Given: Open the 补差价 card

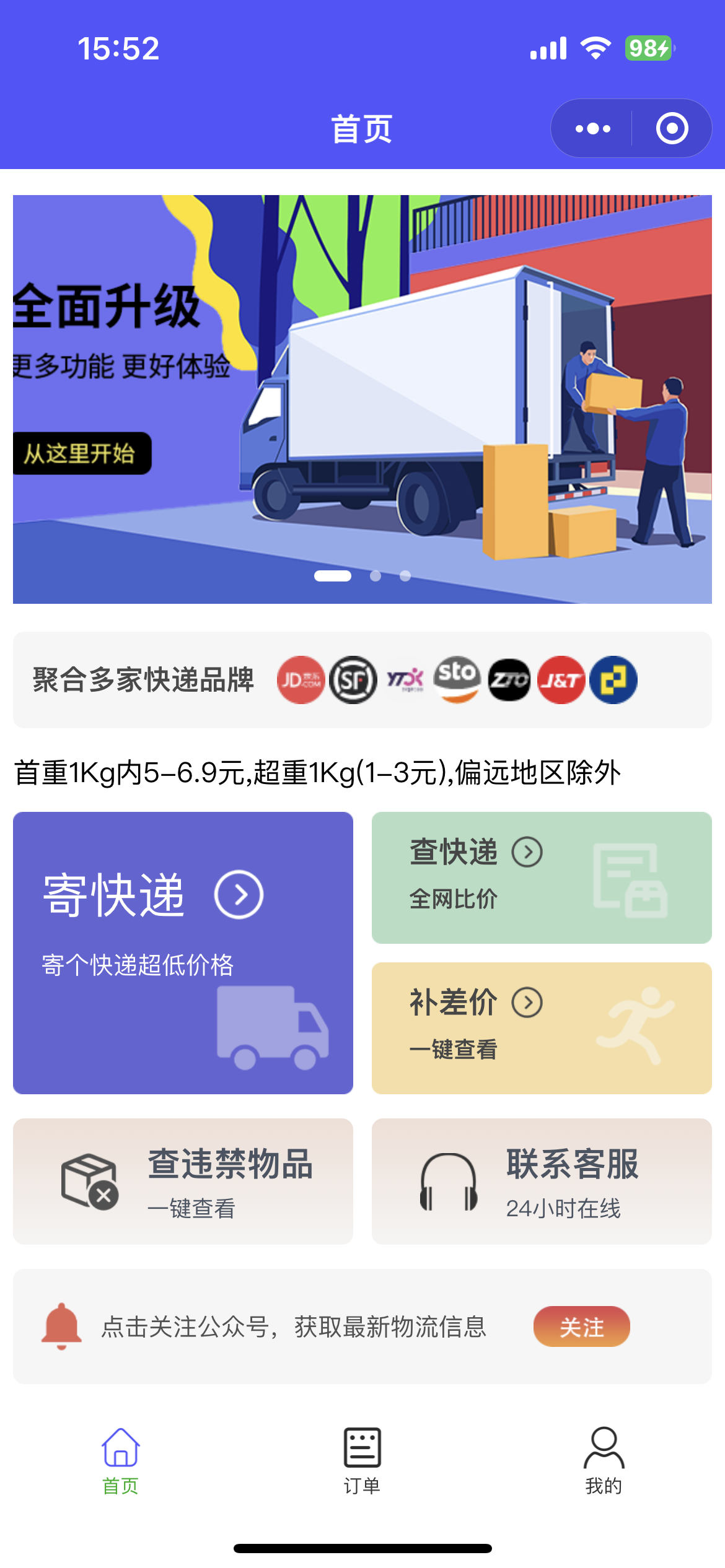Looking at the screenshot, I should tap(541, 1027).
